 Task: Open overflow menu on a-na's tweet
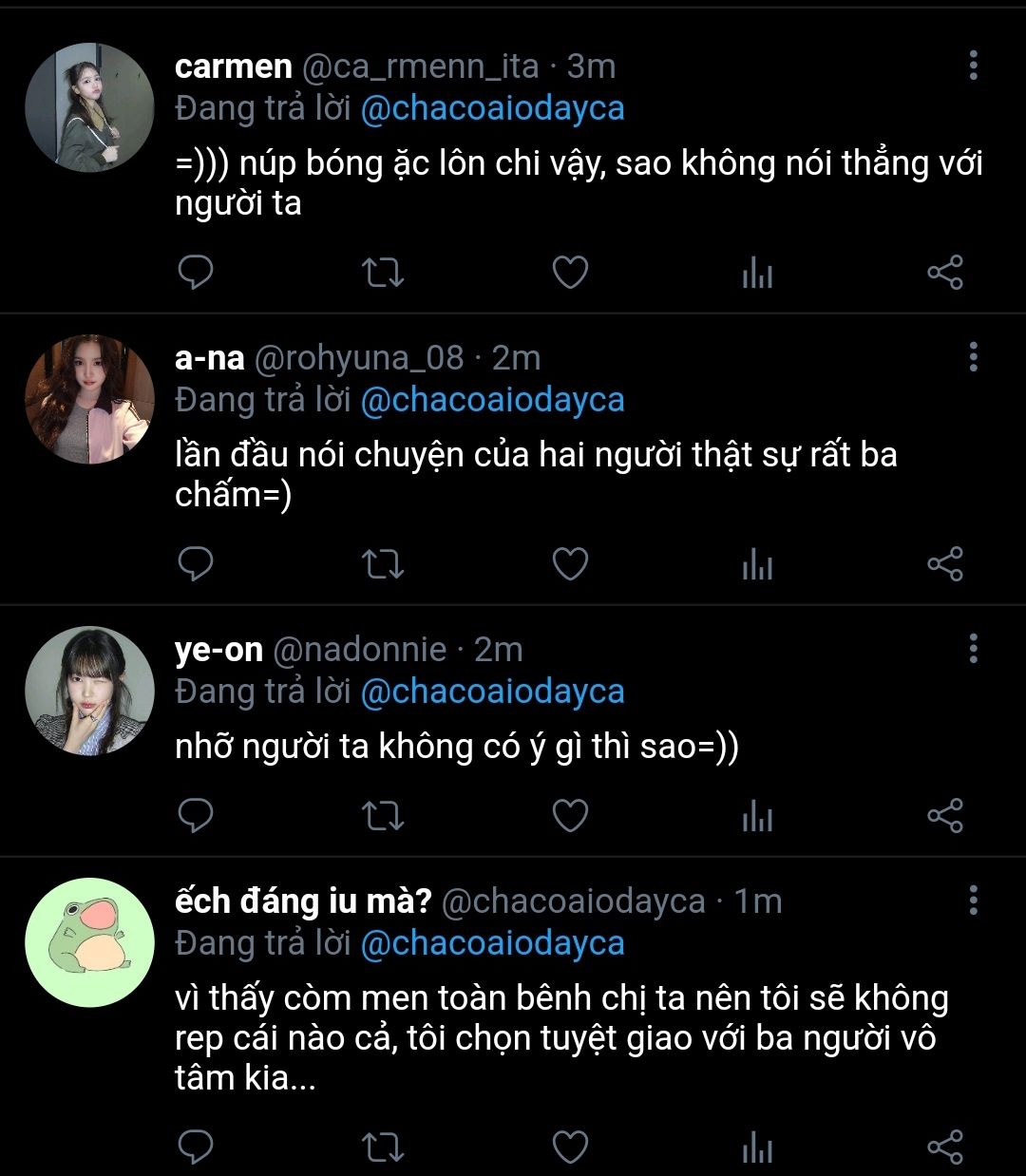point(973,357)
